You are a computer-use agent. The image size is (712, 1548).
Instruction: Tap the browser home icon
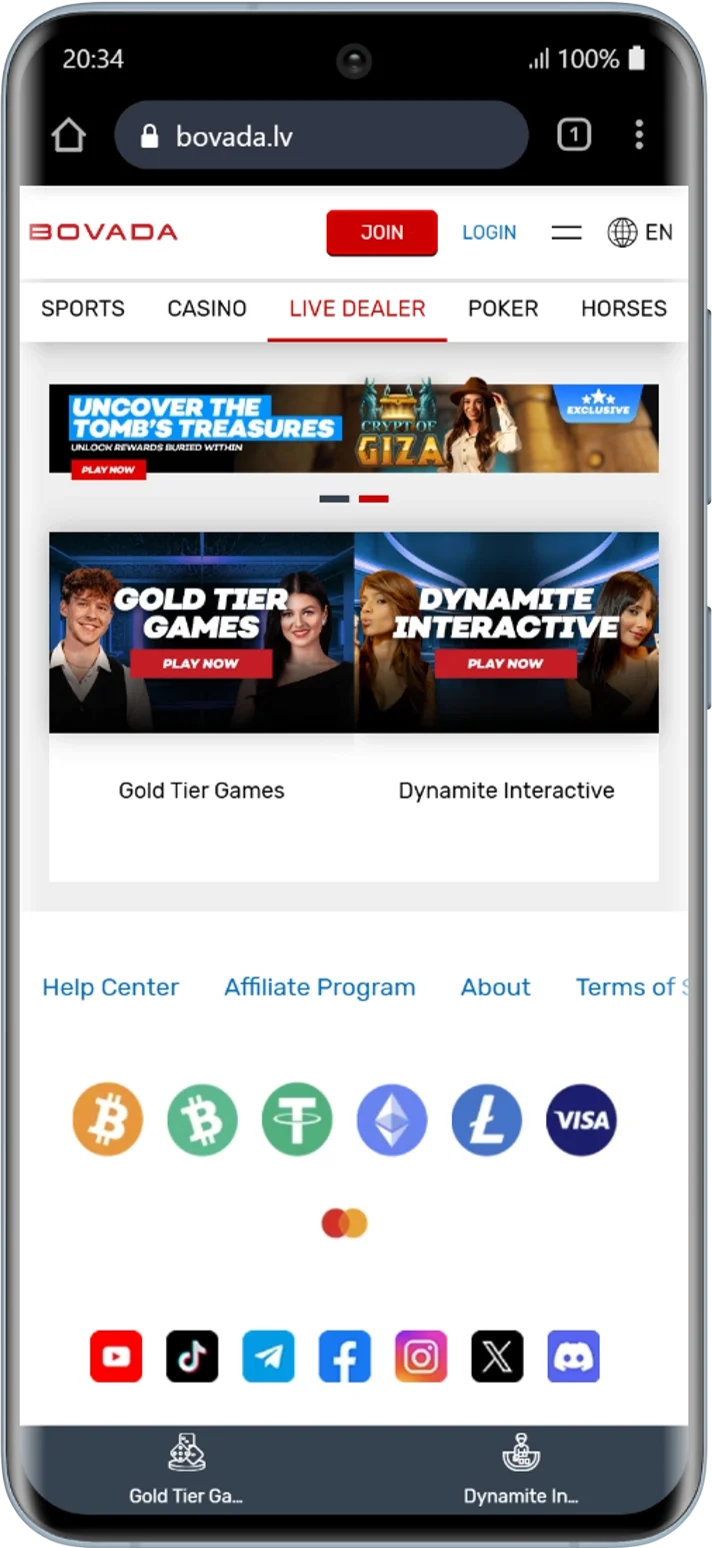point(68,135)
